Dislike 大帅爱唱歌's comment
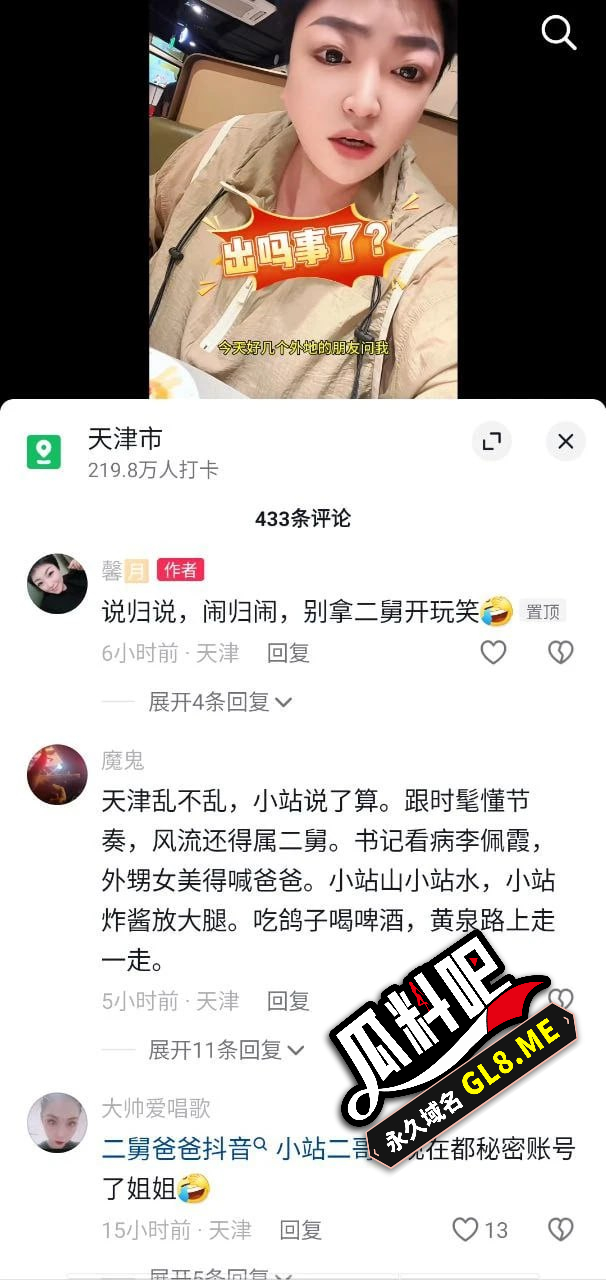Image resolution: width=606 pixels, height=1280 pixels. (x=560, y=1229)
